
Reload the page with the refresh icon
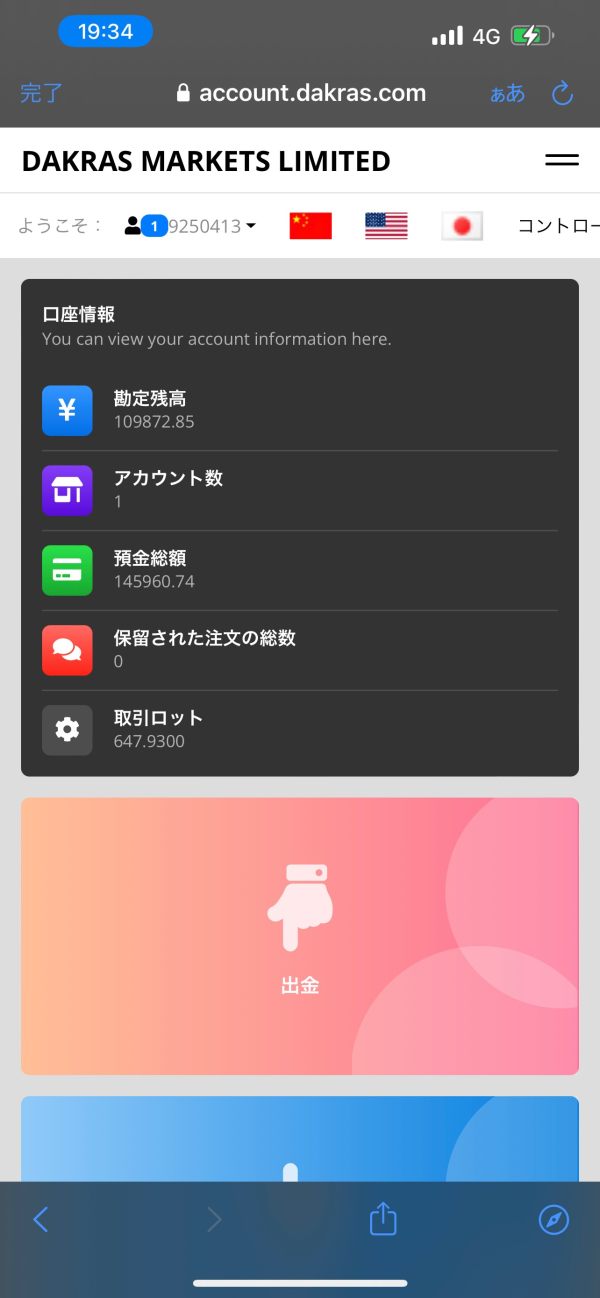click(562, 94)
